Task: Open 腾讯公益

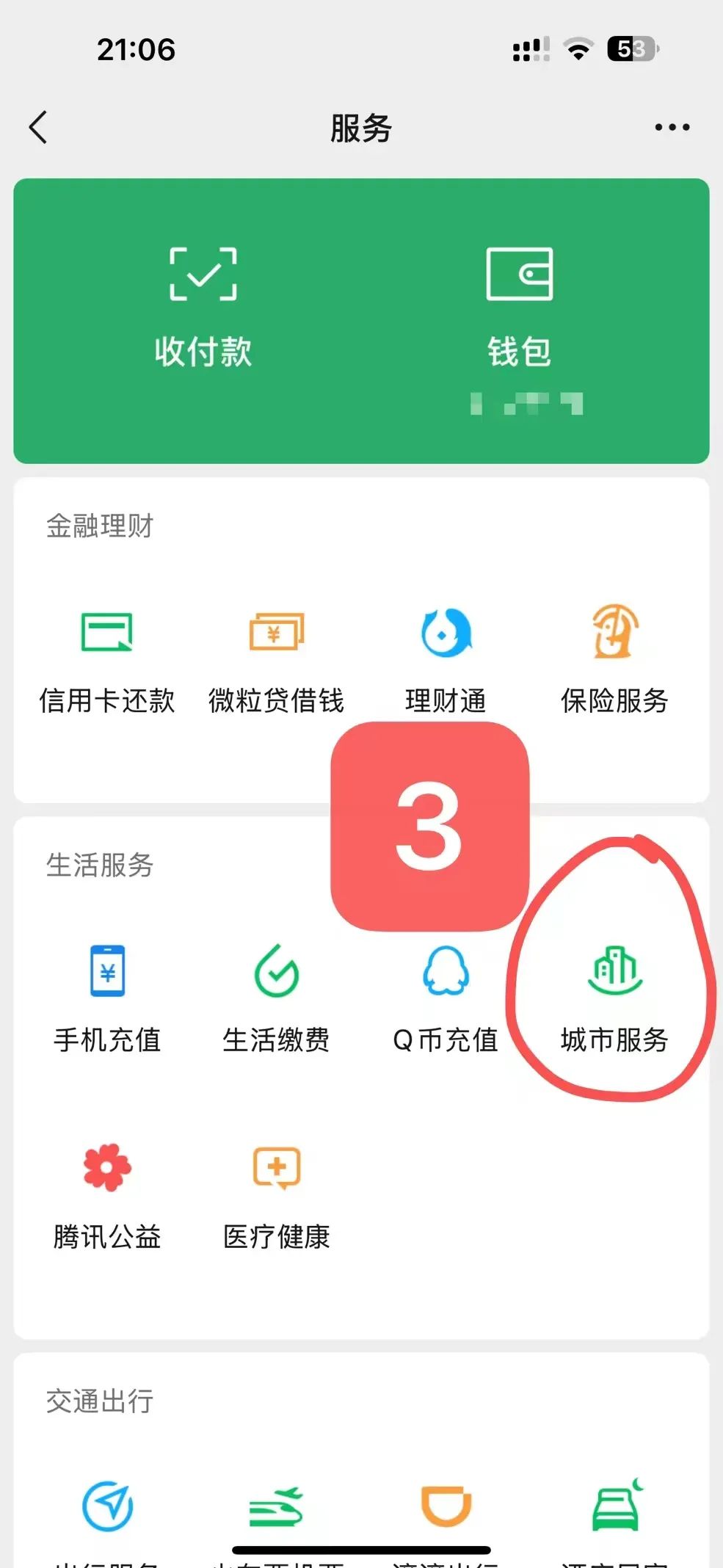Action: click(x=107, y=1194)
